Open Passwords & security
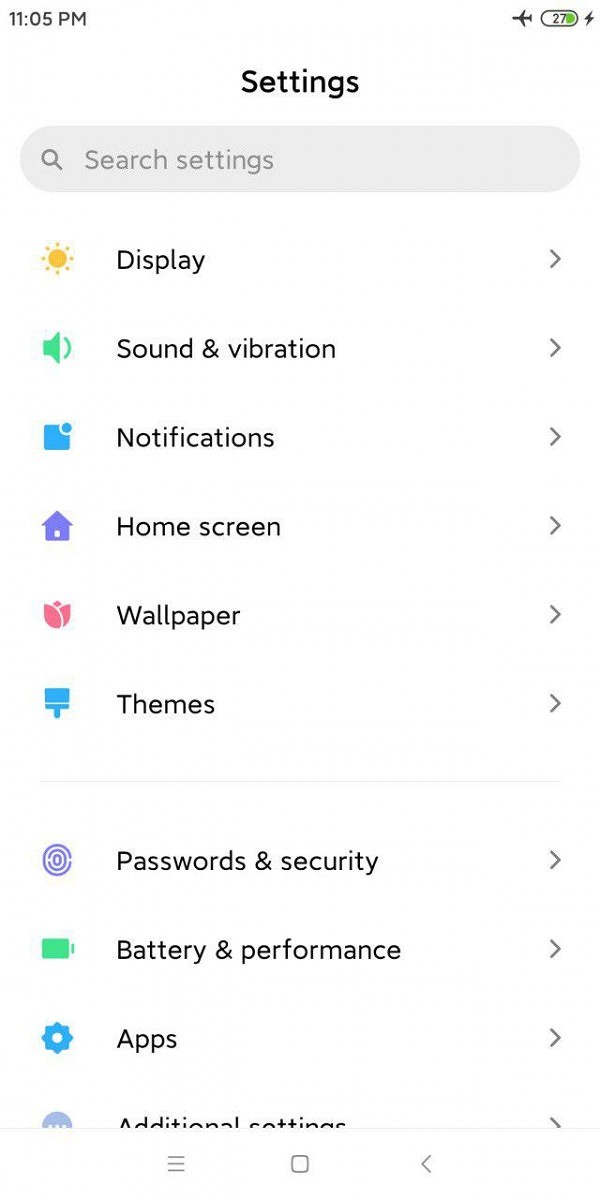600x1200 pixels. coord(300,861)
